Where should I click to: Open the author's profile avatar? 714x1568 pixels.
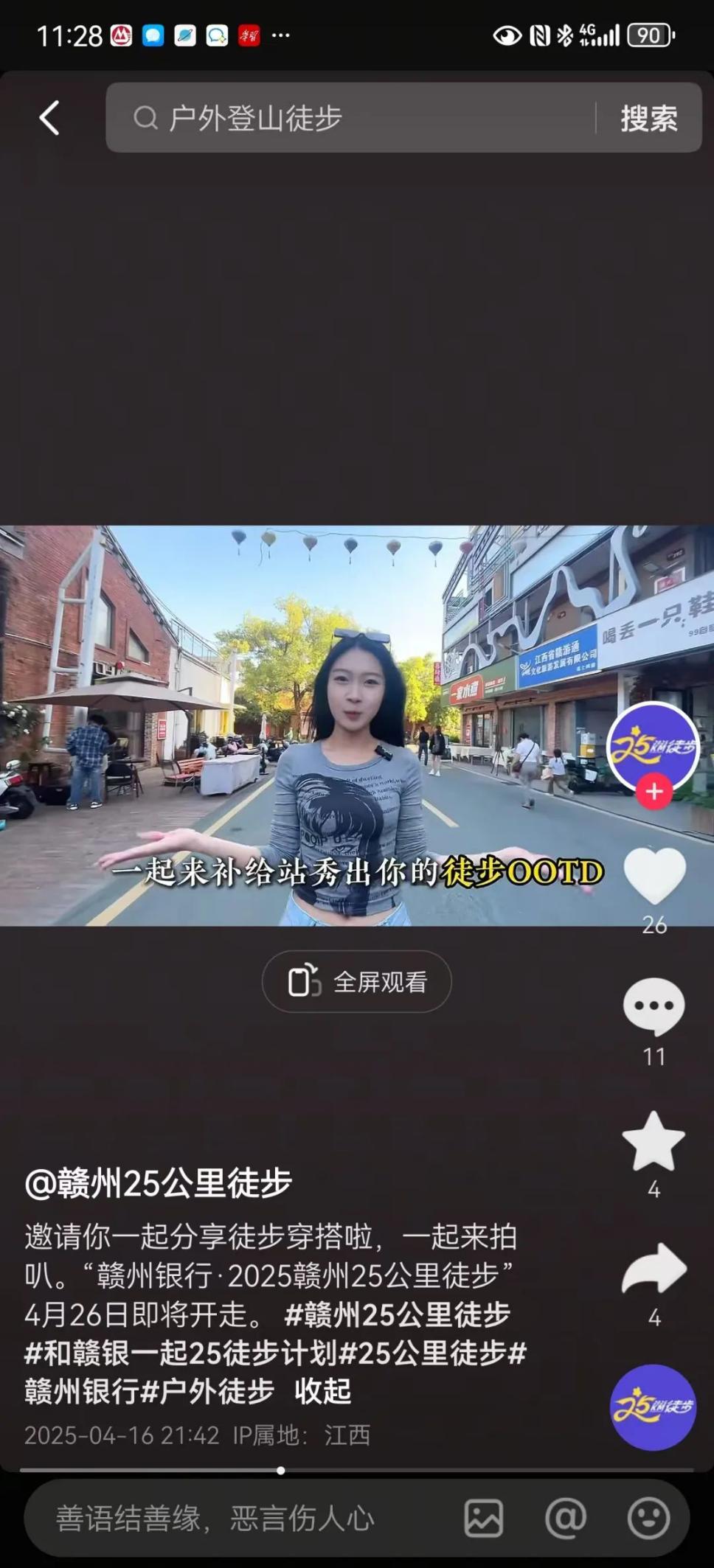(x=653, y=745)
